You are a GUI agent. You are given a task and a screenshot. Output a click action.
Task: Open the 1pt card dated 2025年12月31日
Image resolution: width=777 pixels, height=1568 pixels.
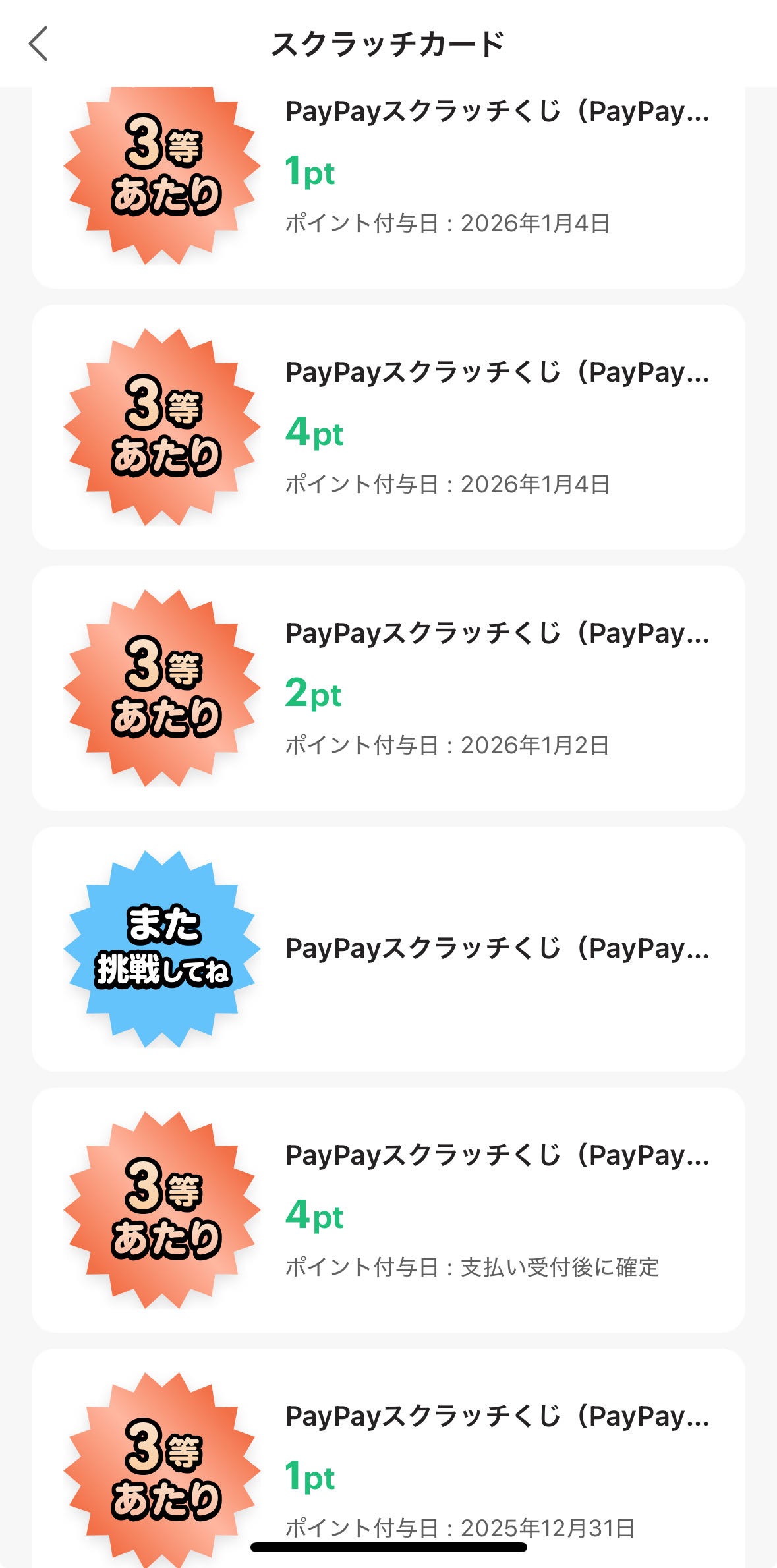pyautogui.click(x=388, y=1463)
